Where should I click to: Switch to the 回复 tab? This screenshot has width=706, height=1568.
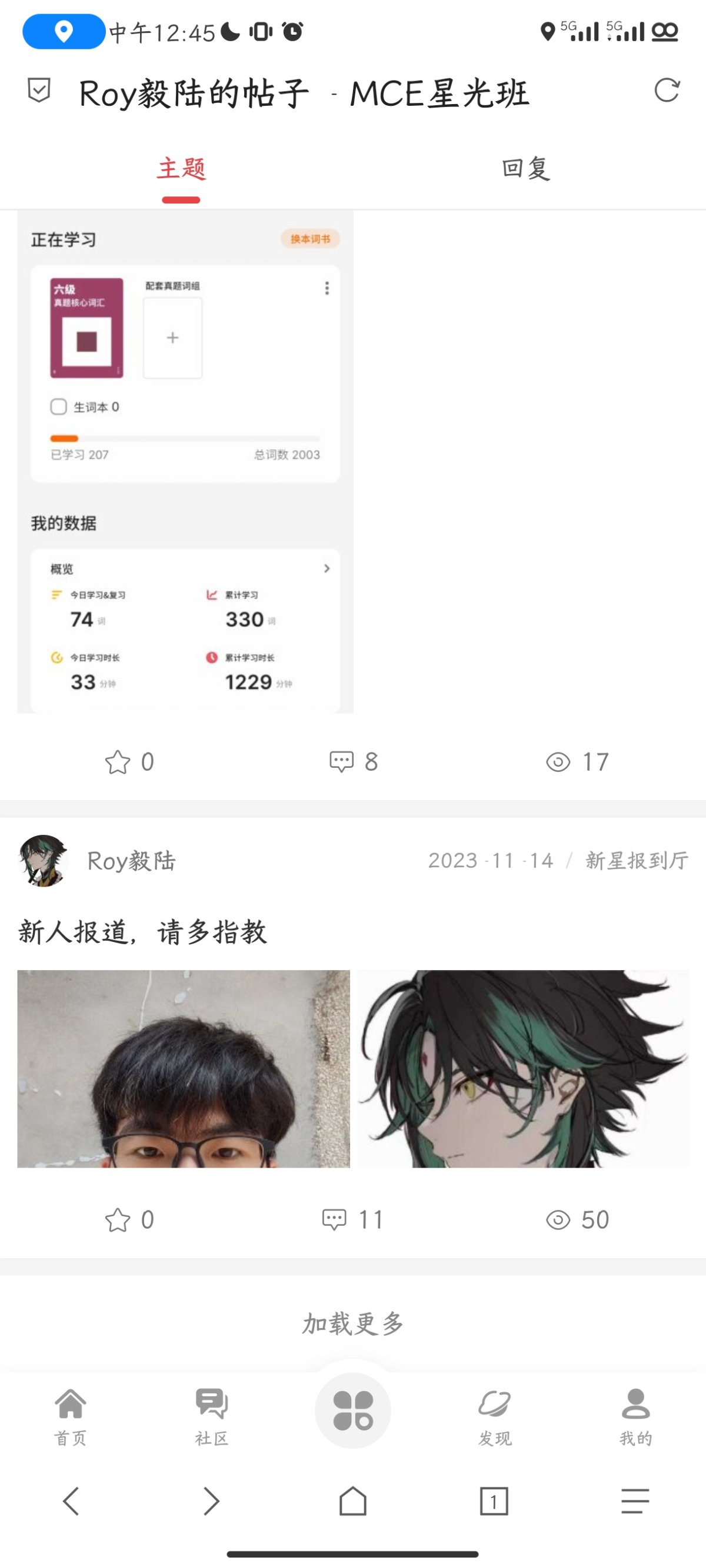pyautogui.click(x=526, y=169)
